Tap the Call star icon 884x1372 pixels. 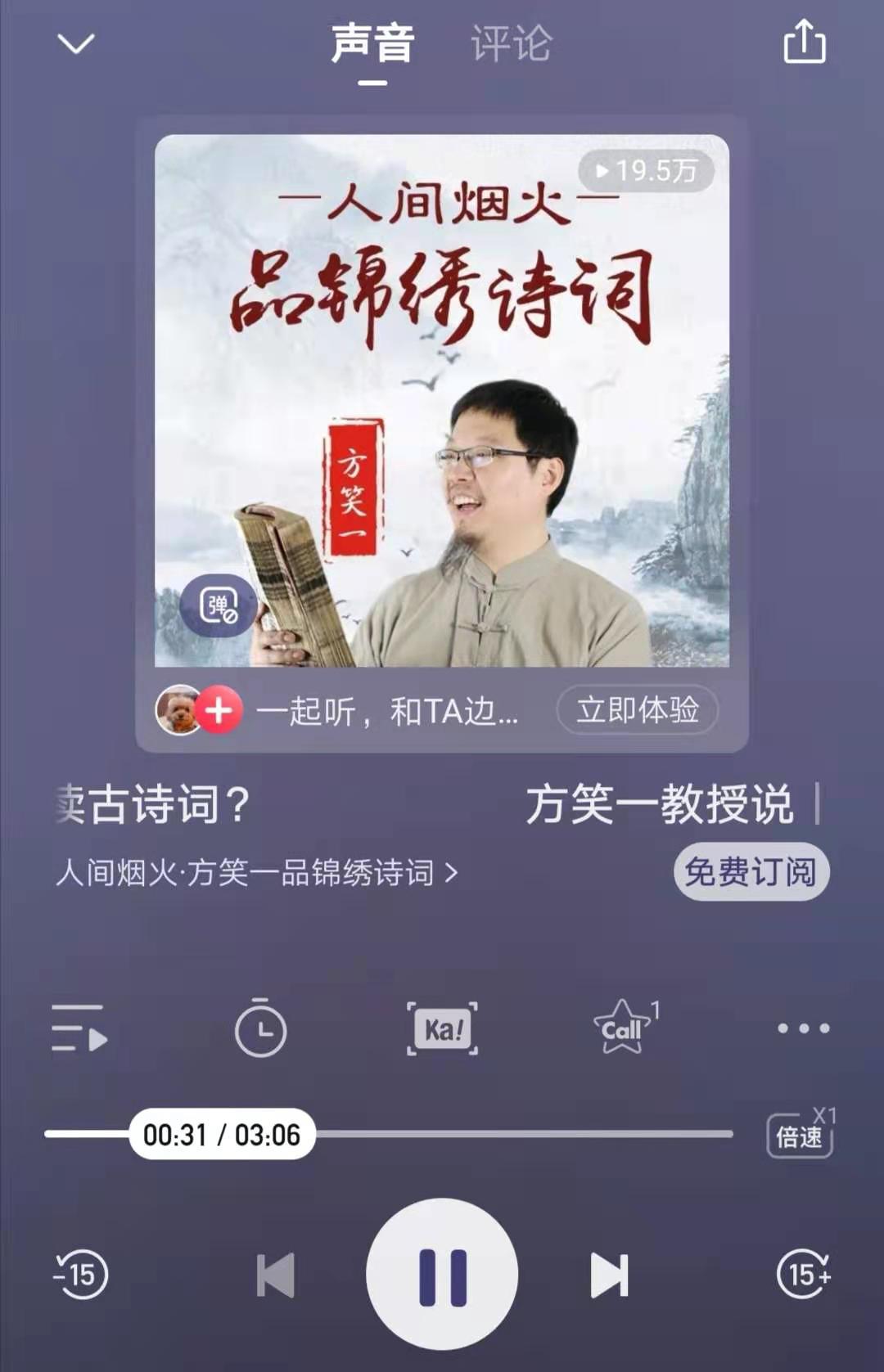click(x=624, y=1028)
